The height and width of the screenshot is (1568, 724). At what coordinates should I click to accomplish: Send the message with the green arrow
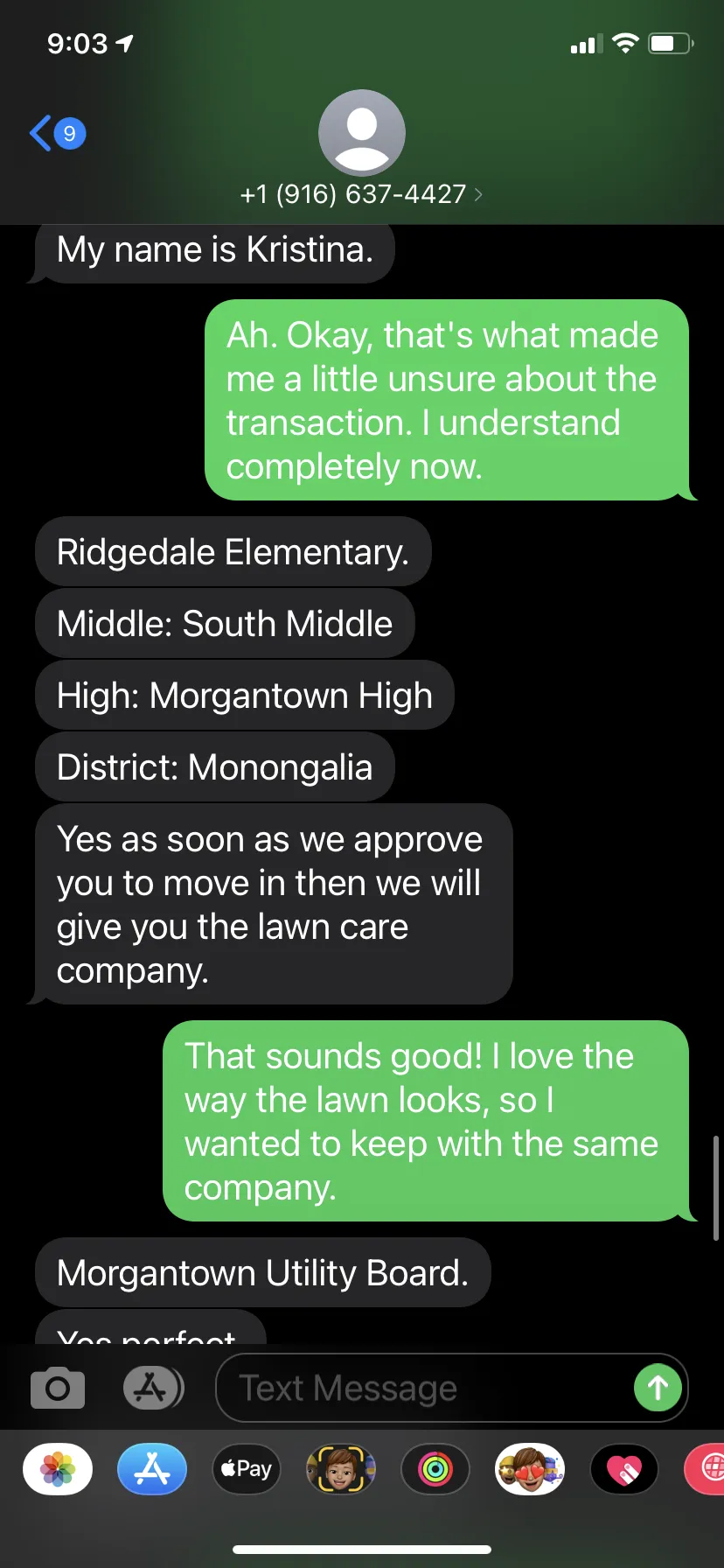coord(658,1388)
